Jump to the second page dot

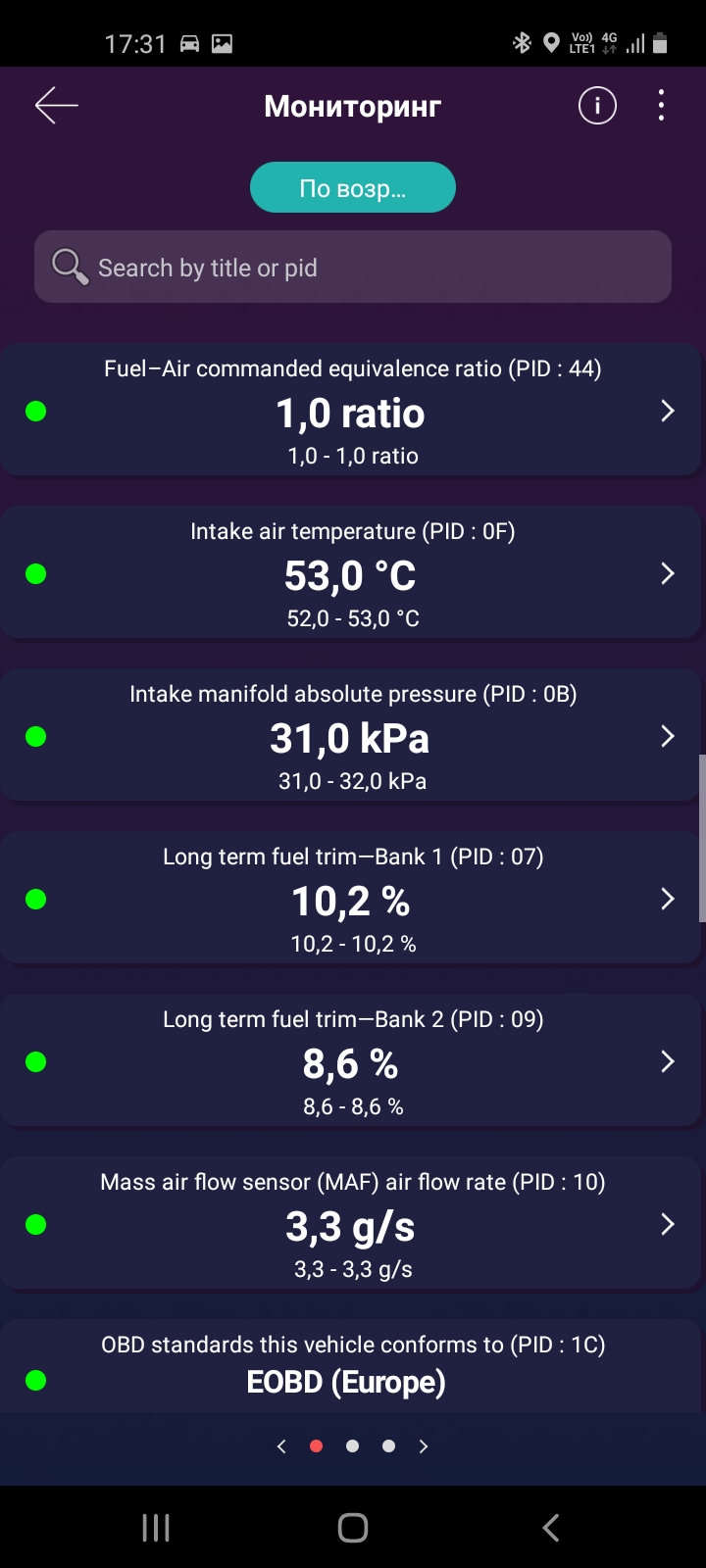pyautogui.click(x=352, y=1446)
